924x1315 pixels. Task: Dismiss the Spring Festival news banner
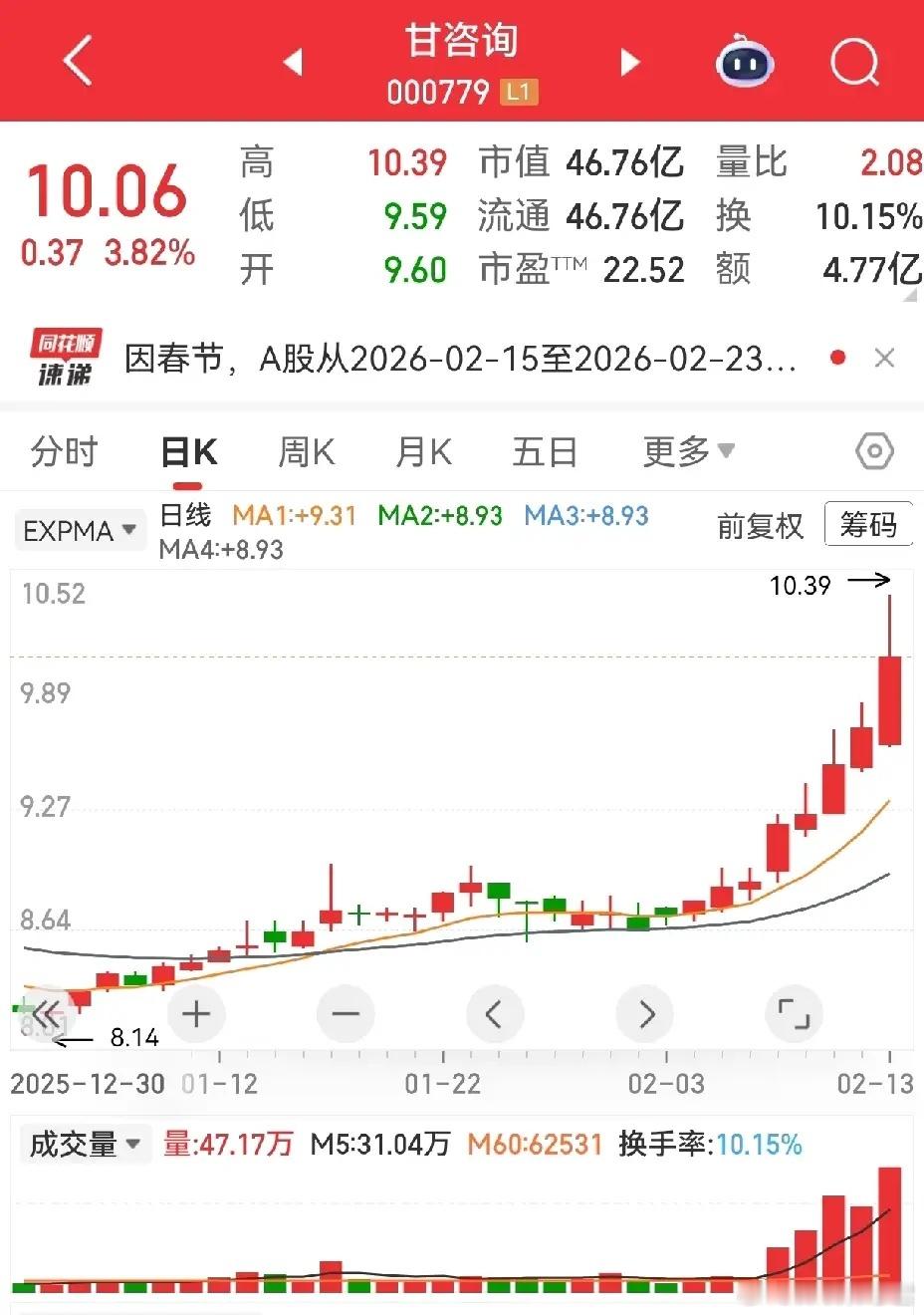[884, 358]
